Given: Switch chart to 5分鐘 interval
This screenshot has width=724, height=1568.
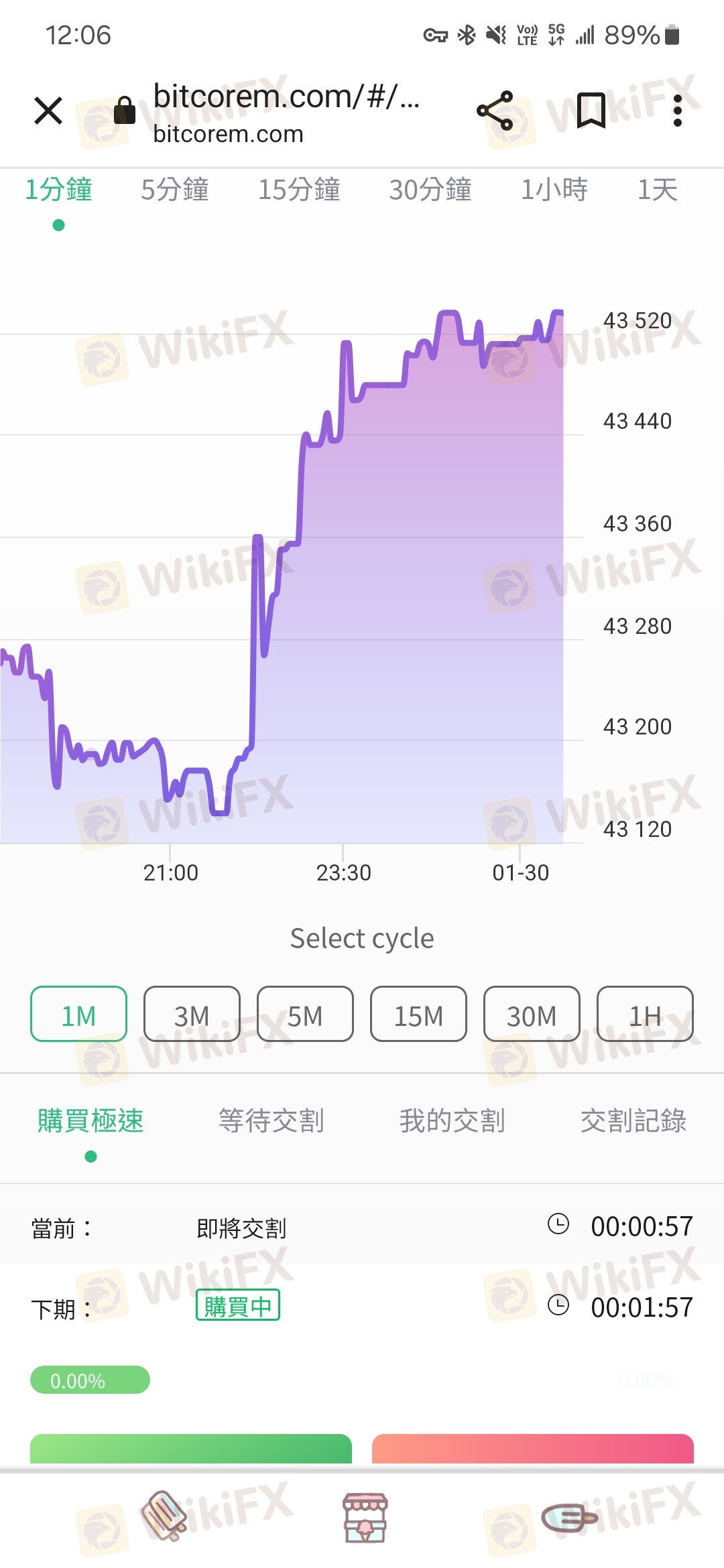Looking at the screenshot, I should pyautogui.click(x=174, y=190).
